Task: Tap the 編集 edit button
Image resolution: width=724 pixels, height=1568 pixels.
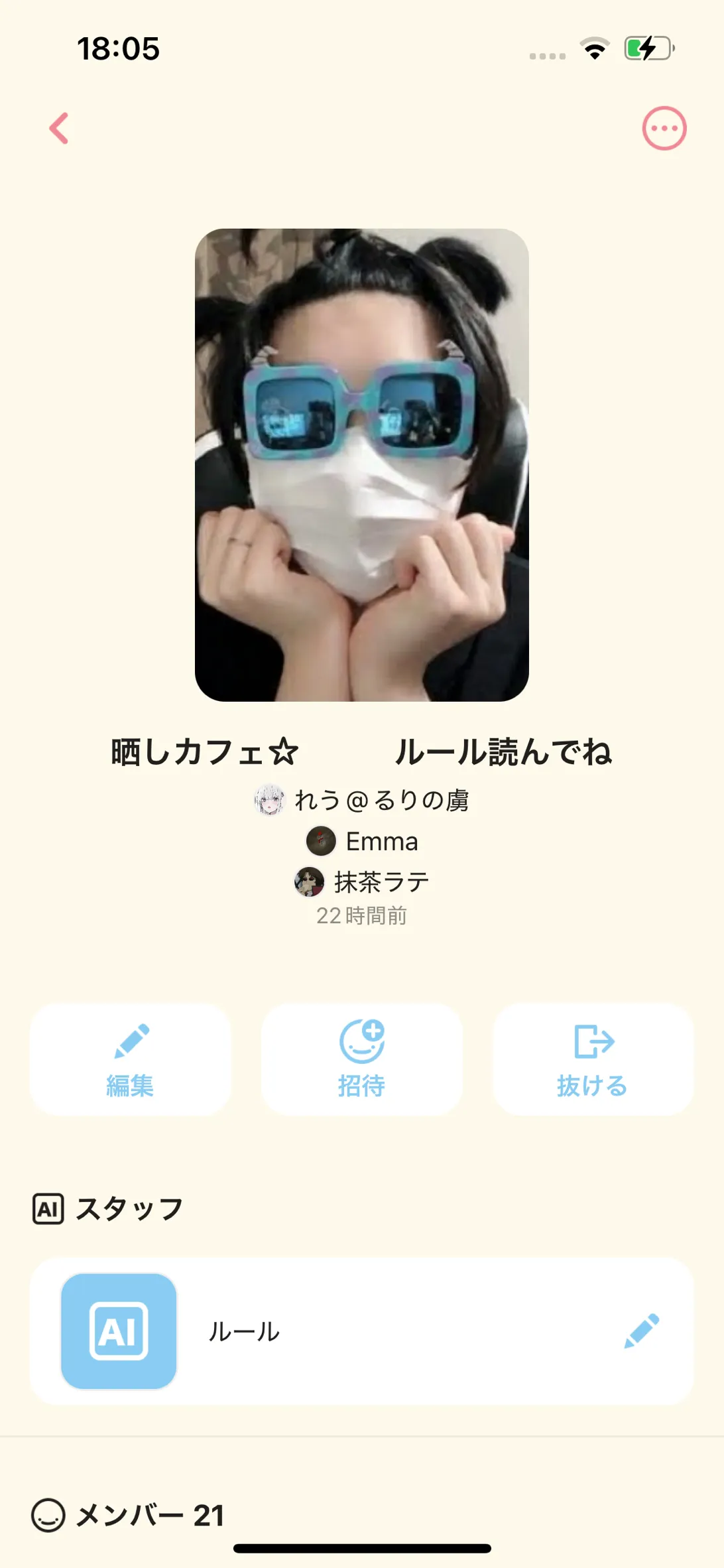Action: (x=131, y=1059)
